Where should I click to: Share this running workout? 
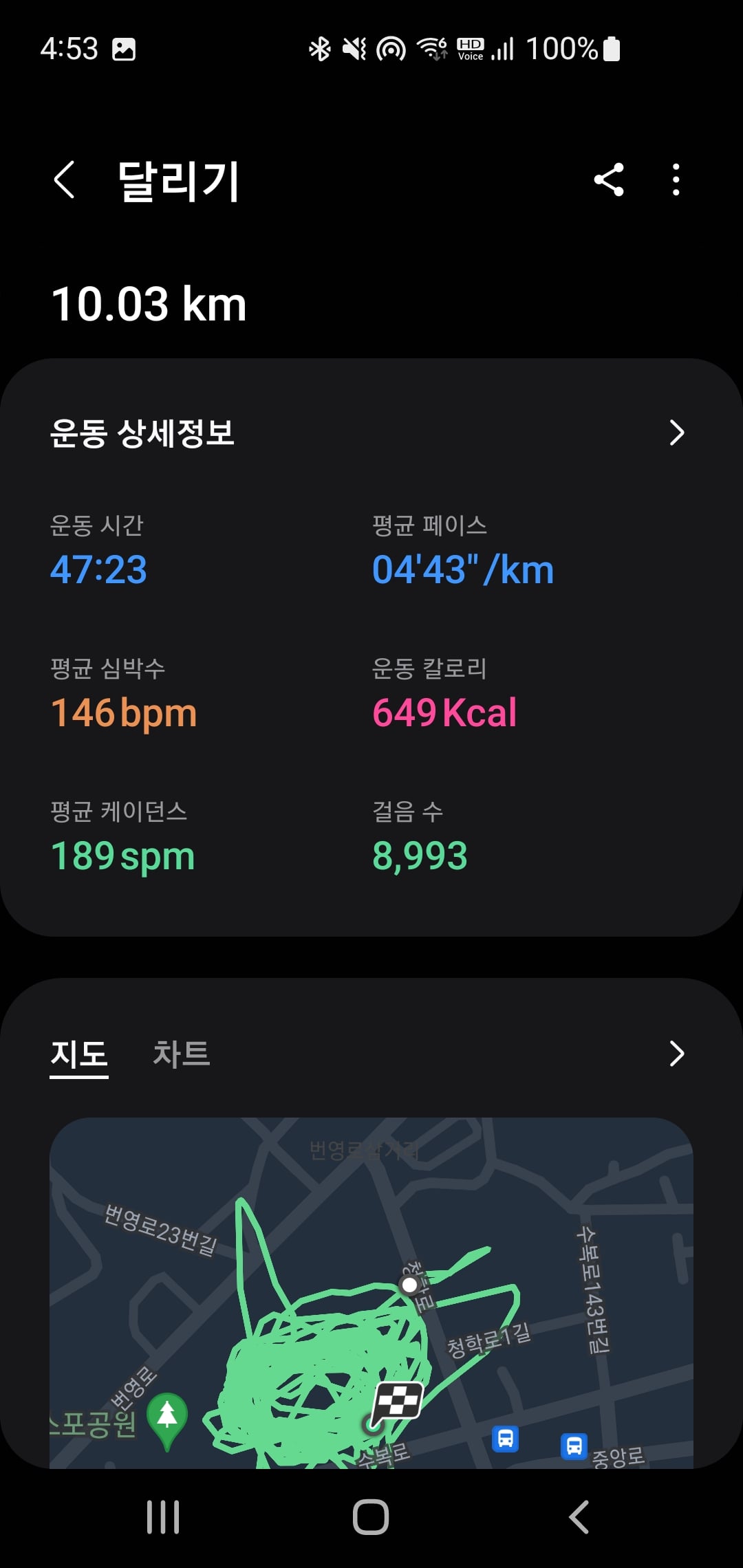(x=609, y=180)
